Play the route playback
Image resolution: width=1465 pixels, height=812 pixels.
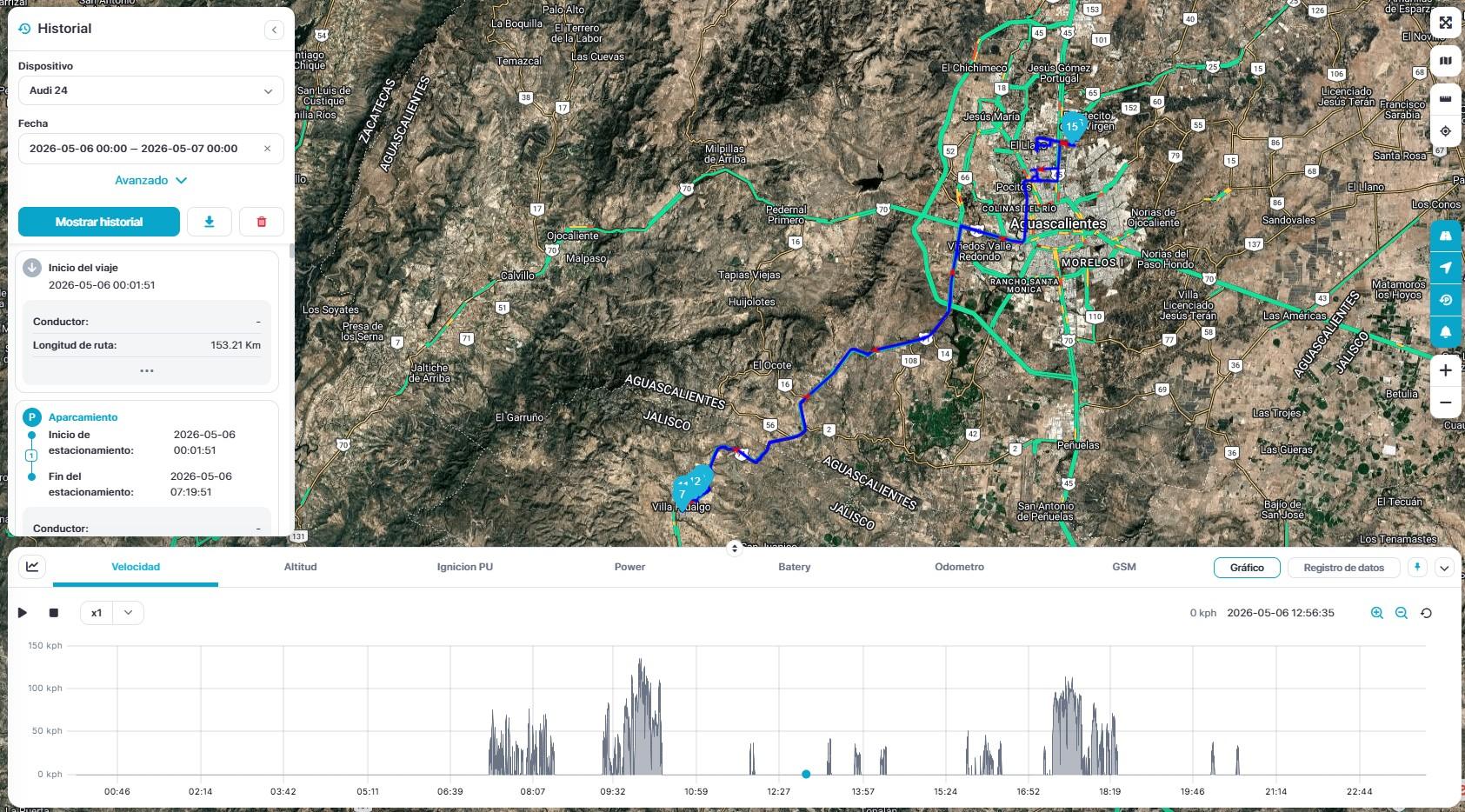23,613
